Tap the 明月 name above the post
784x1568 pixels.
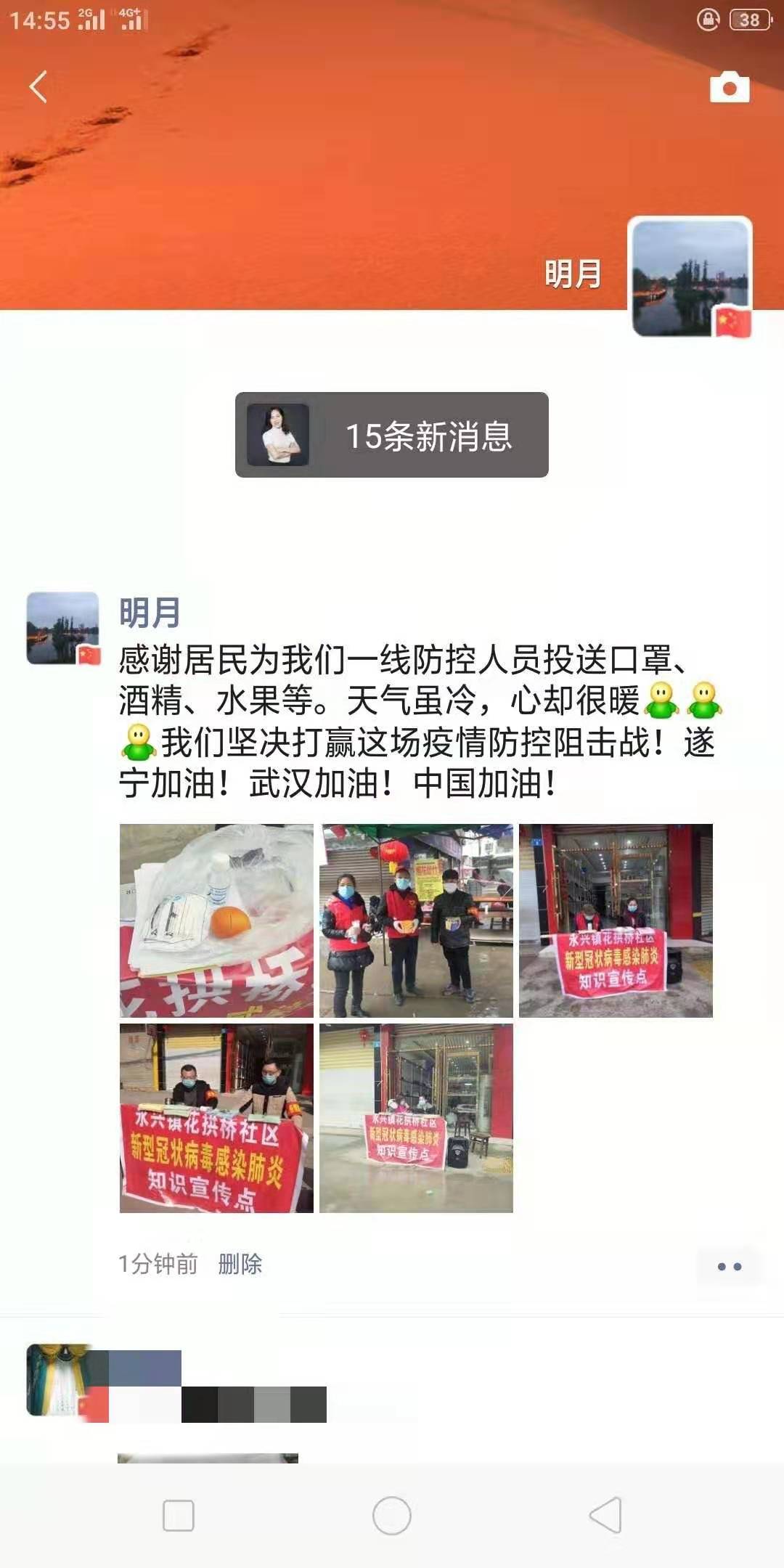(150, 613)
